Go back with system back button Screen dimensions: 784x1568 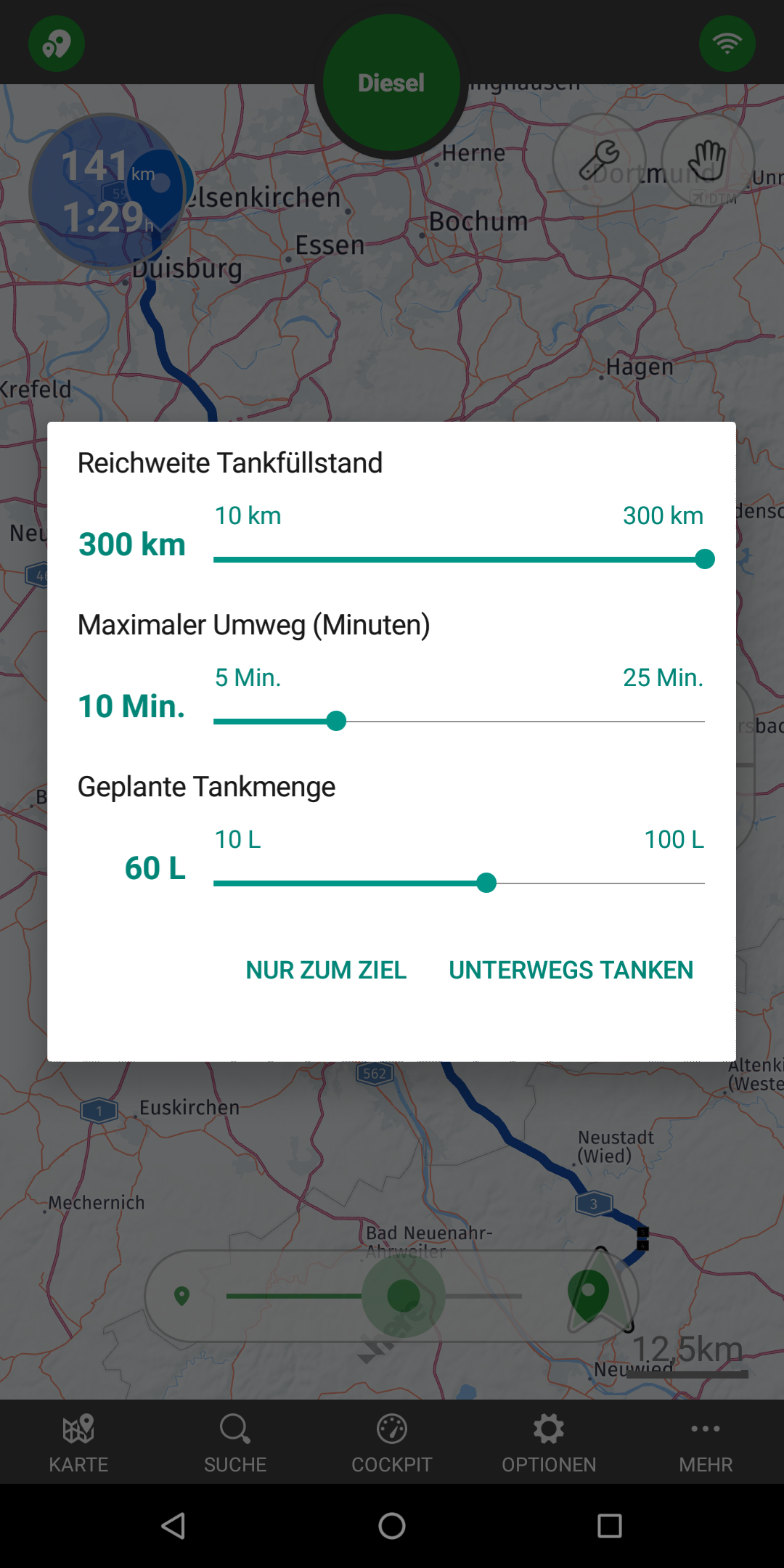[x=173, y=1525]
